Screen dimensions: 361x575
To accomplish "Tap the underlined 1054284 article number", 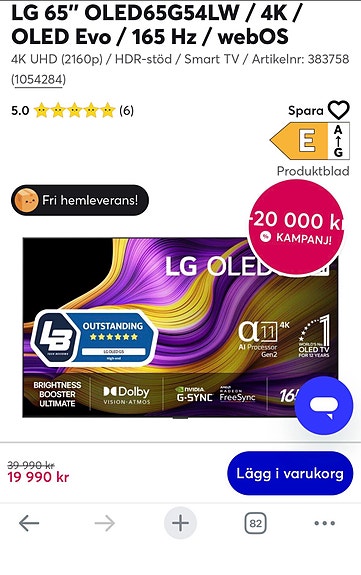I will [x=39, y=80].
